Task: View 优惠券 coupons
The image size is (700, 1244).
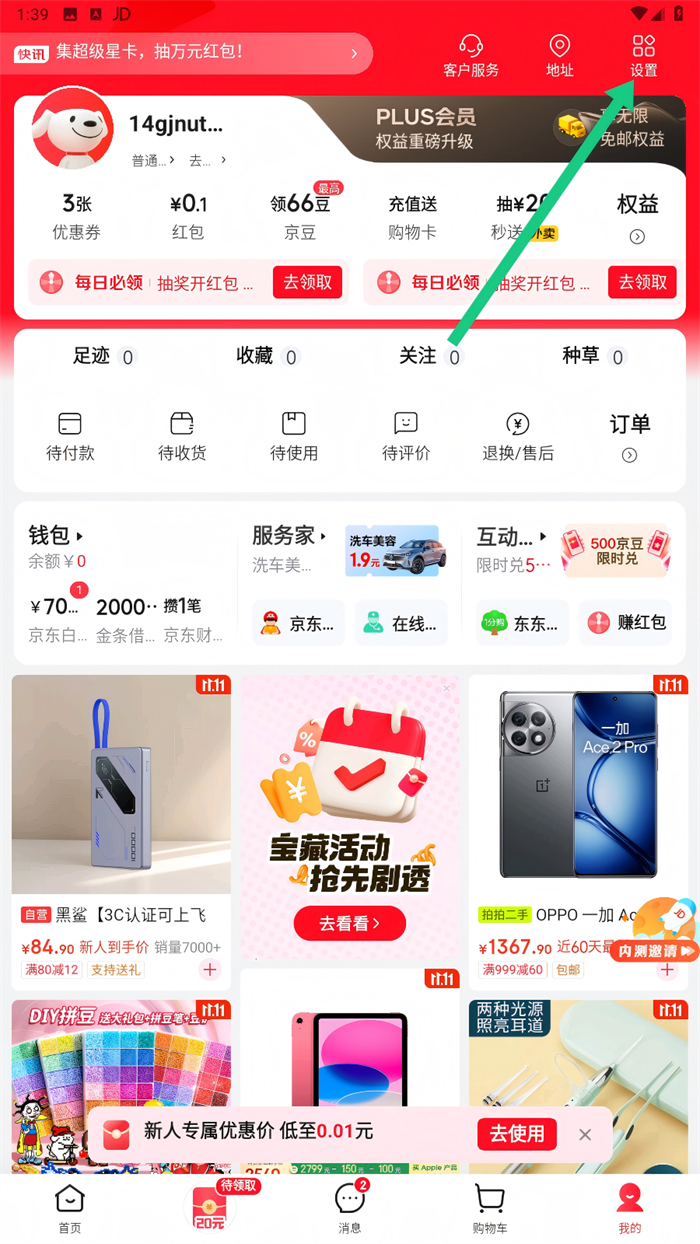Action: (76, 216)
